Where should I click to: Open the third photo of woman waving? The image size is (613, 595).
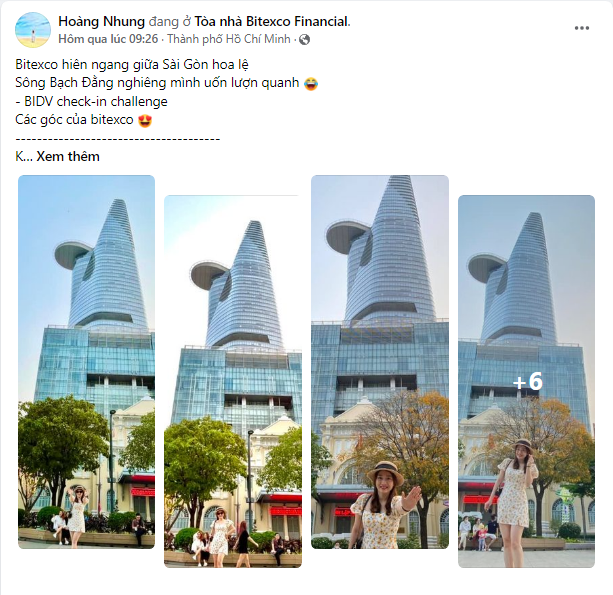[x=379, y=360]
